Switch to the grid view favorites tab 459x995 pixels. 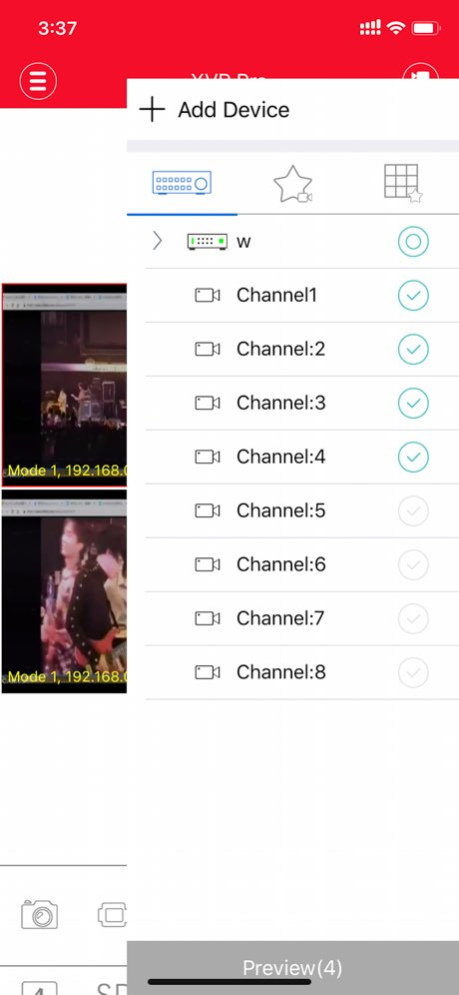click(x=403, y=183)
